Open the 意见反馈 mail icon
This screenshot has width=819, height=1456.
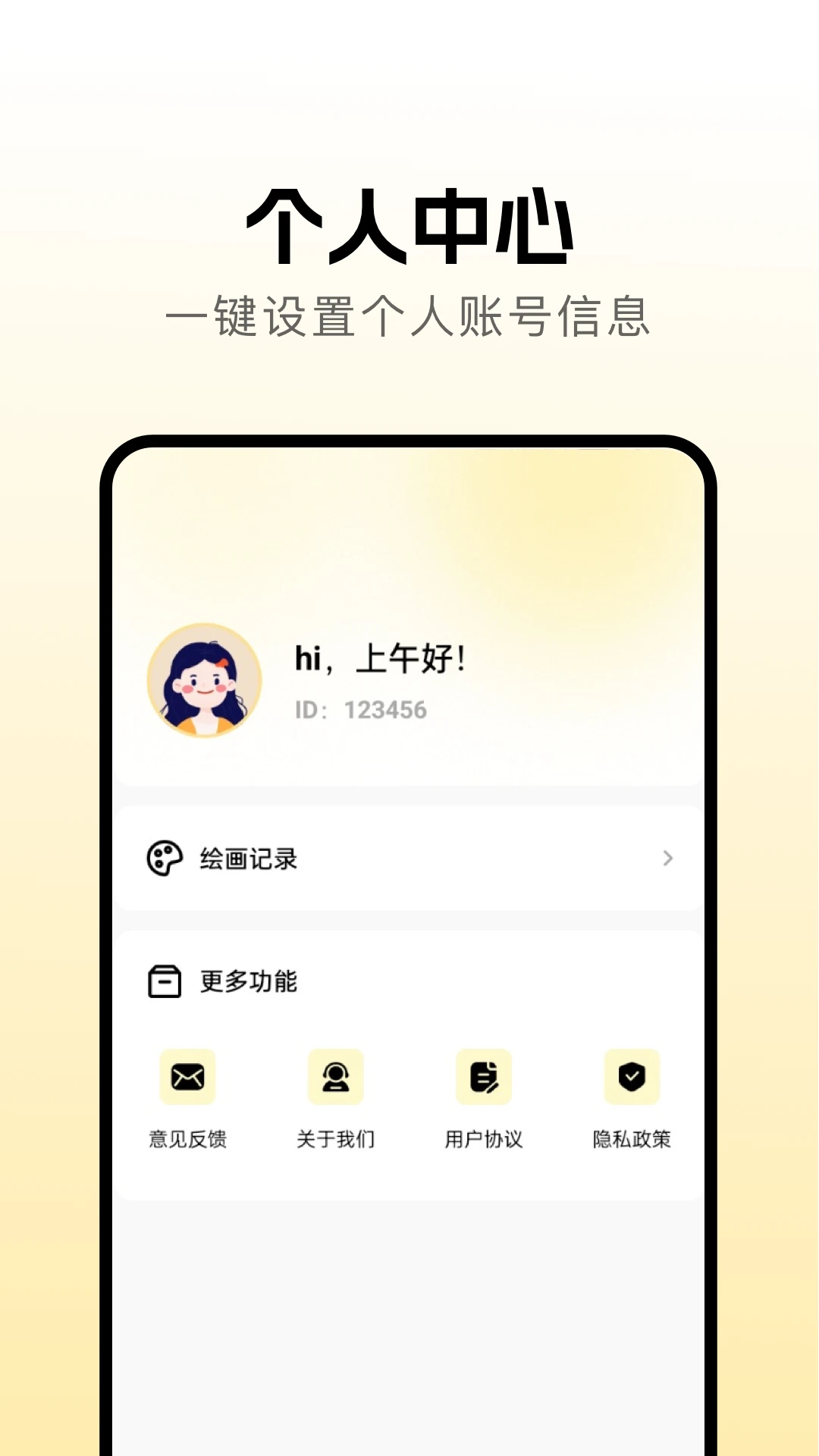pyautogui.click(x=187, y=1076)
